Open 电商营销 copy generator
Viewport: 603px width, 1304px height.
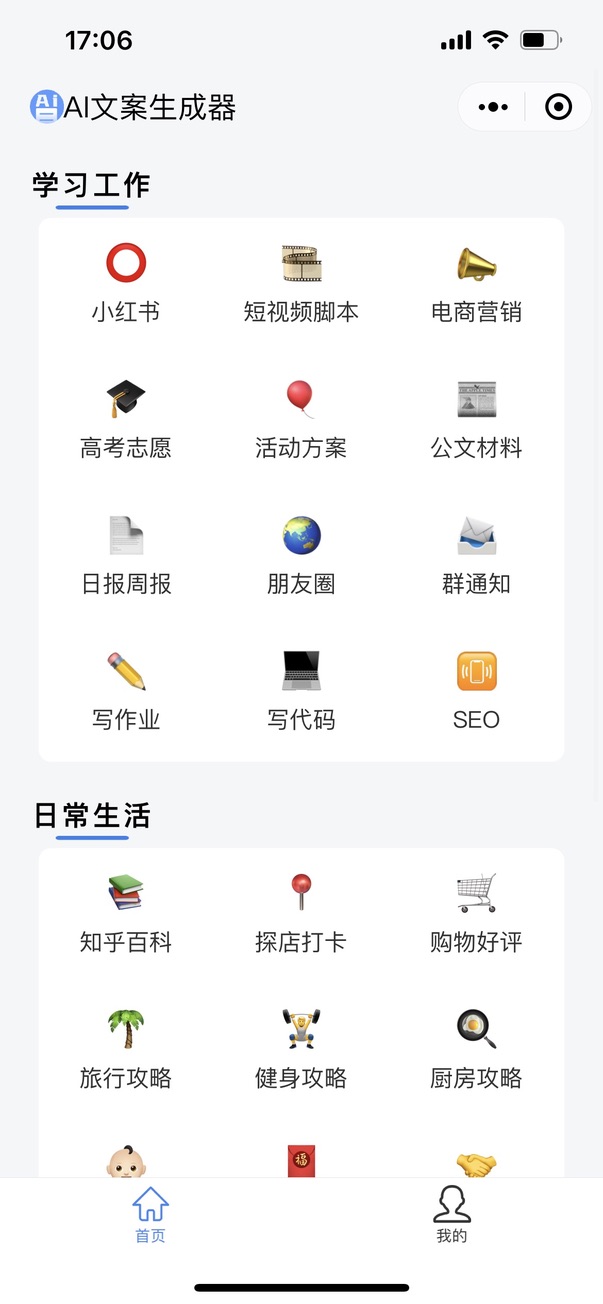(476, 283)
